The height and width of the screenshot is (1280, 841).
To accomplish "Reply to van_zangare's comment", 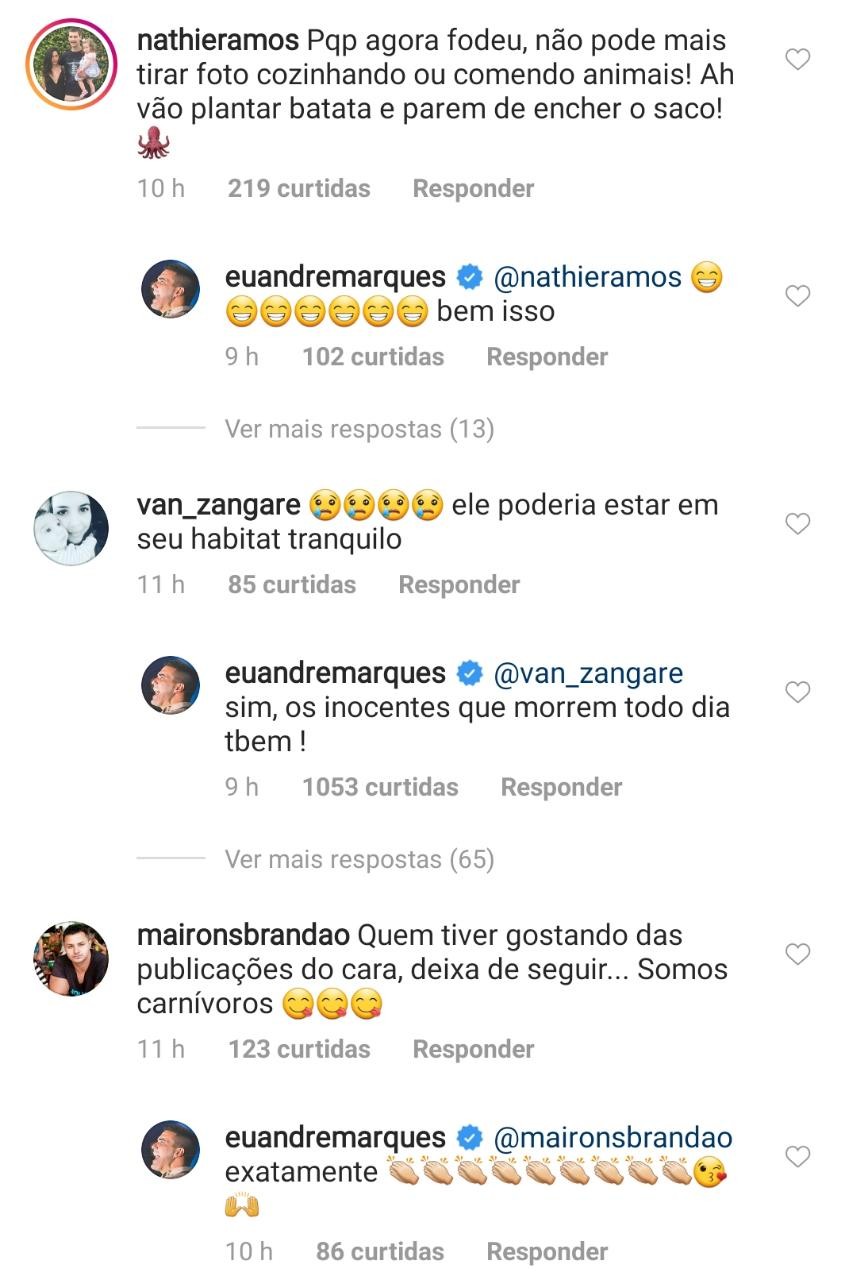I will click(x=459, y=584).
